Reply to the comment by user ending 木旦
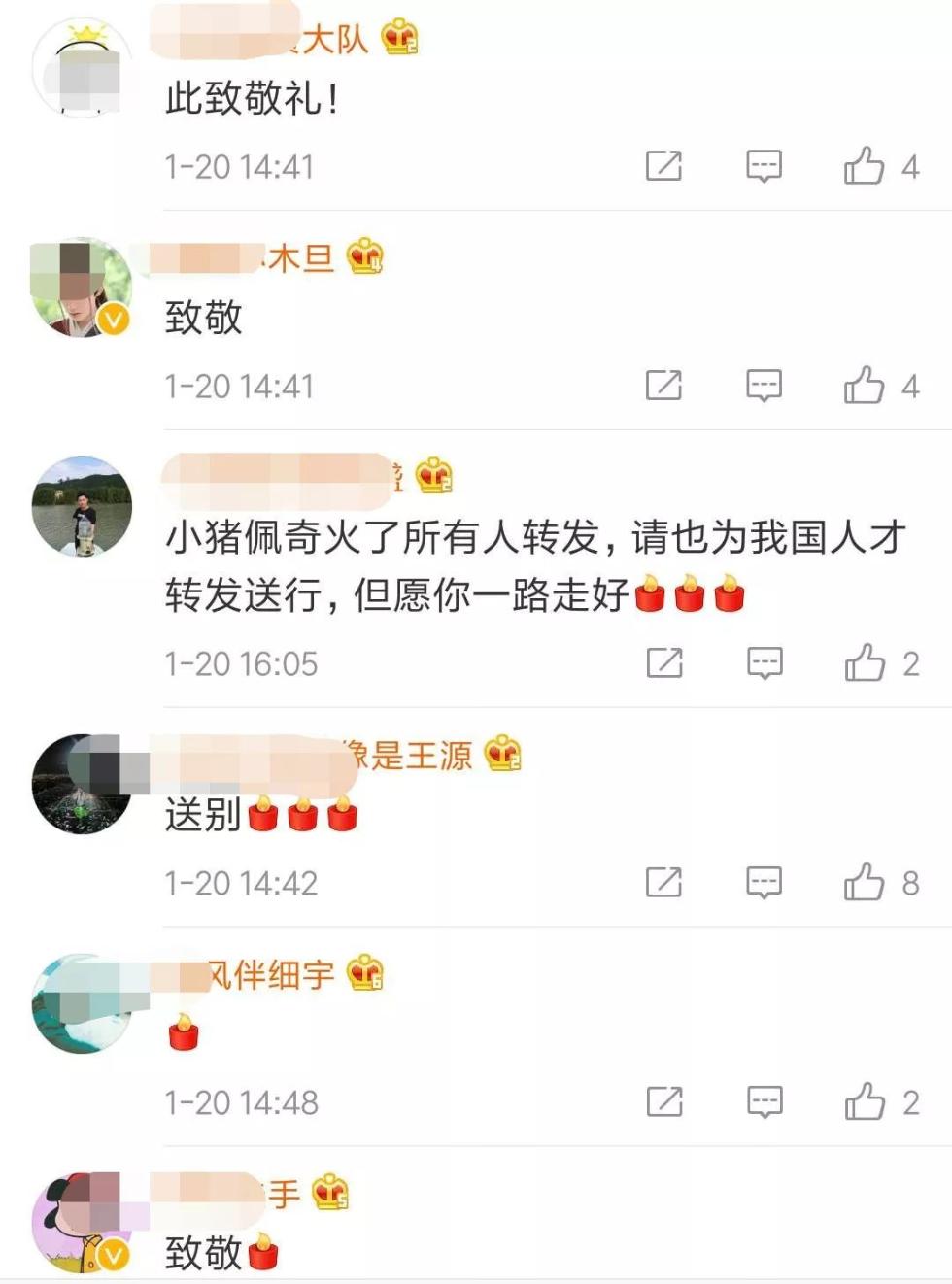Viewport: 952px width, 1284px height. pos(764,386)
